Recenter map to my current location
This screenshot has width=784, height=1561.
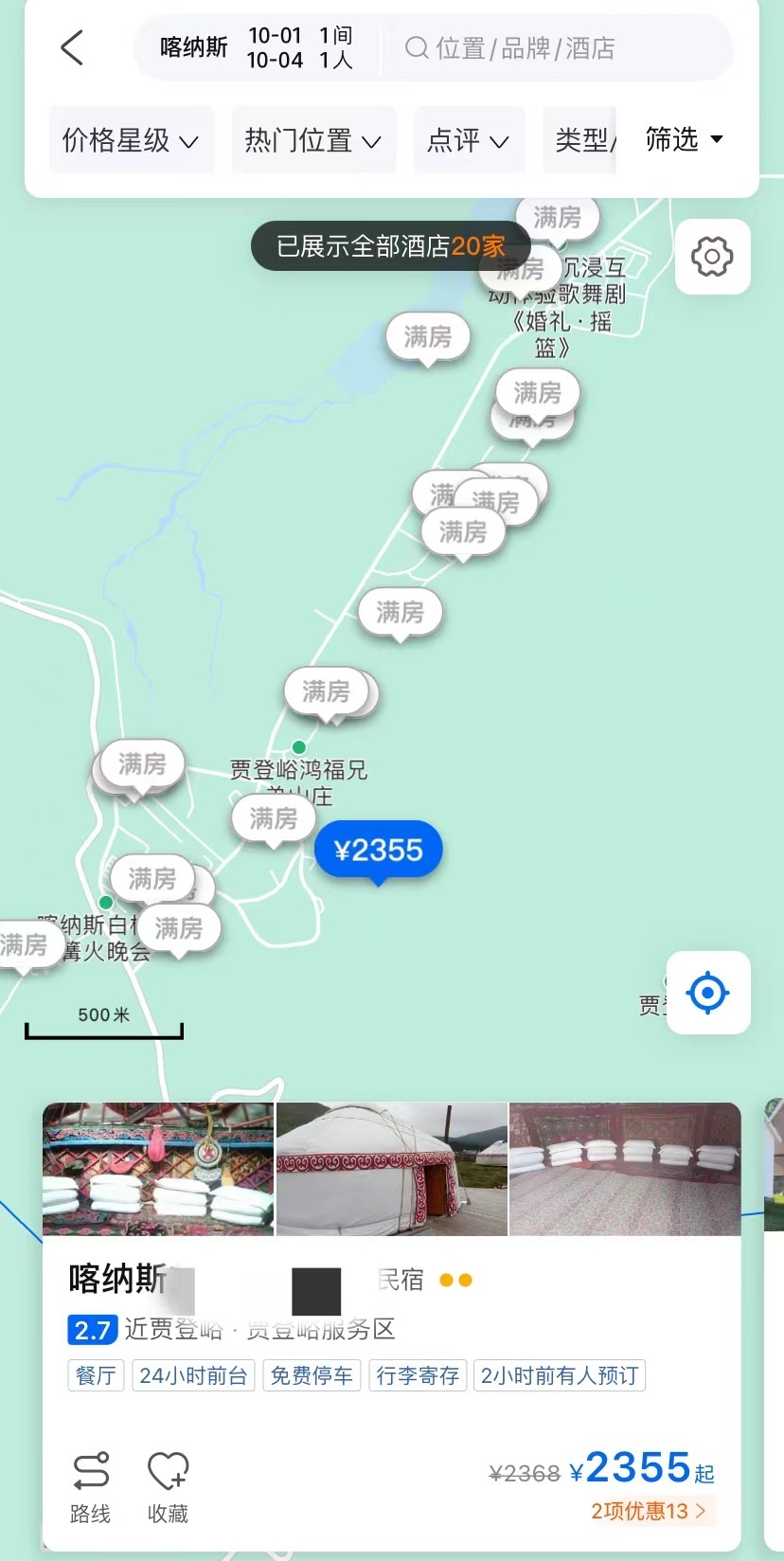point(707,993)
